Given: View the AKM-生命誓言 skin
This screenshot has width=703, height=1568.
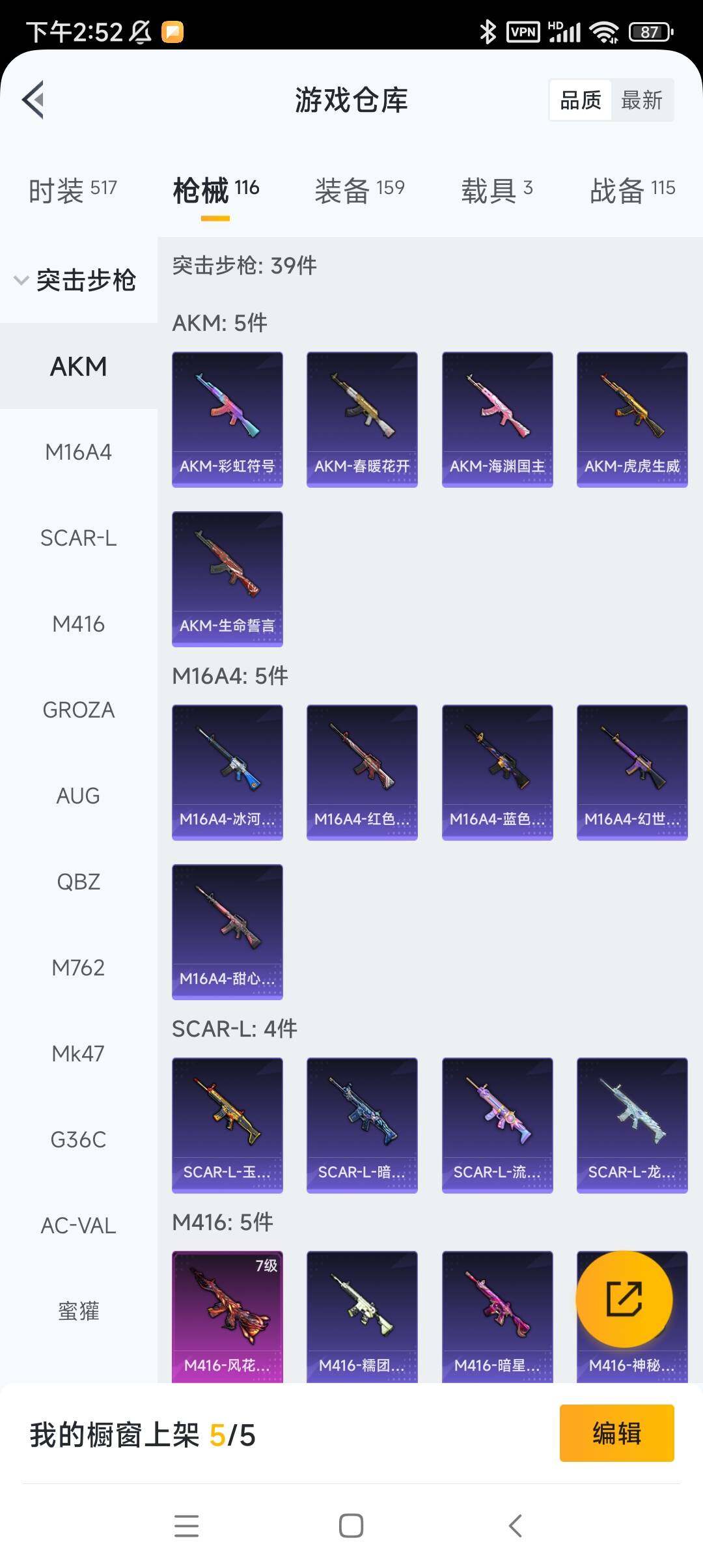Looking at the screenshot, I should coord(227,579).
